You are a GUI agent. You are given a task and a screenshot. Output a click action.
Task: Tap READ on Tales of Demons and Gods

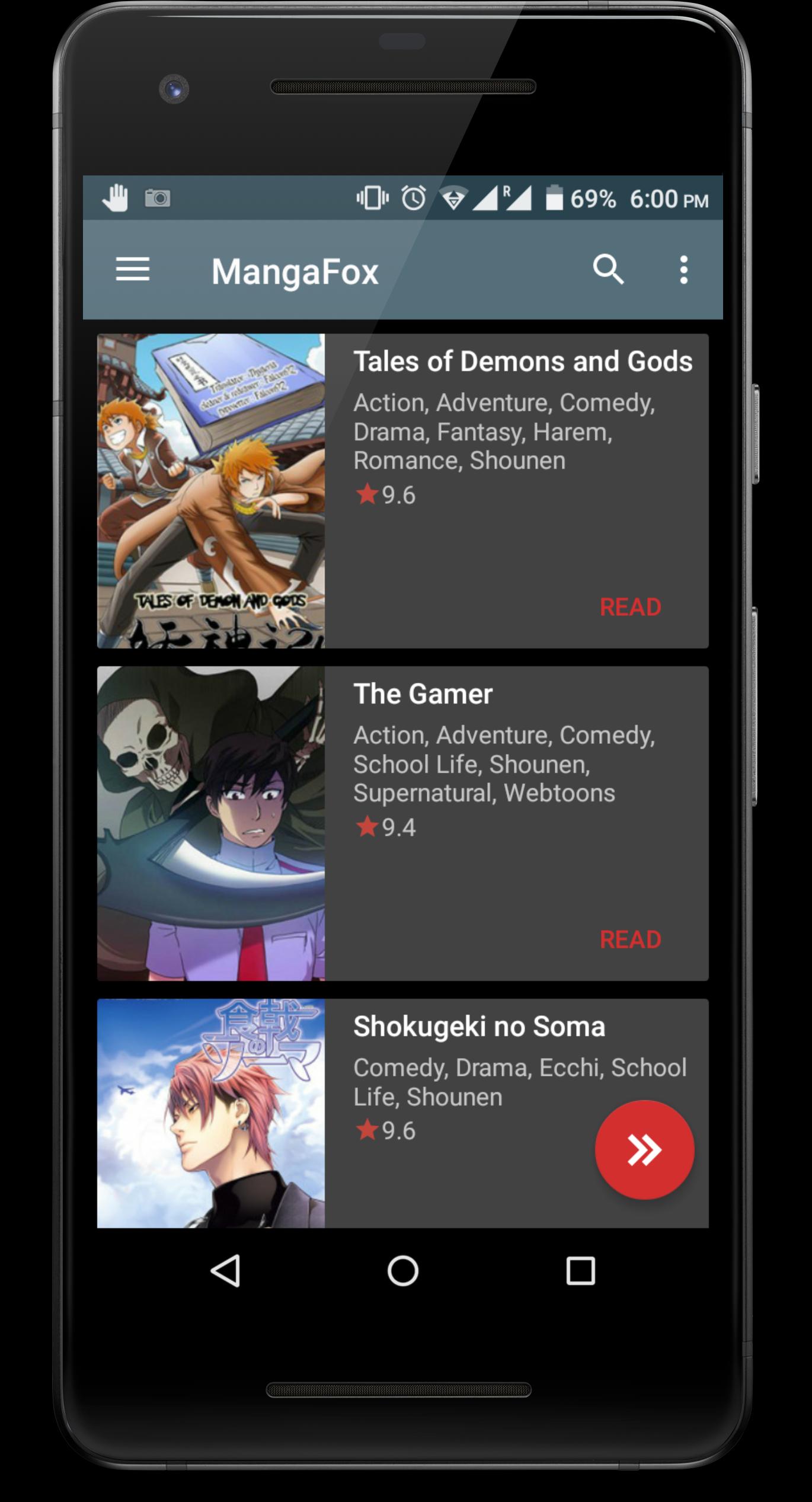630,607
